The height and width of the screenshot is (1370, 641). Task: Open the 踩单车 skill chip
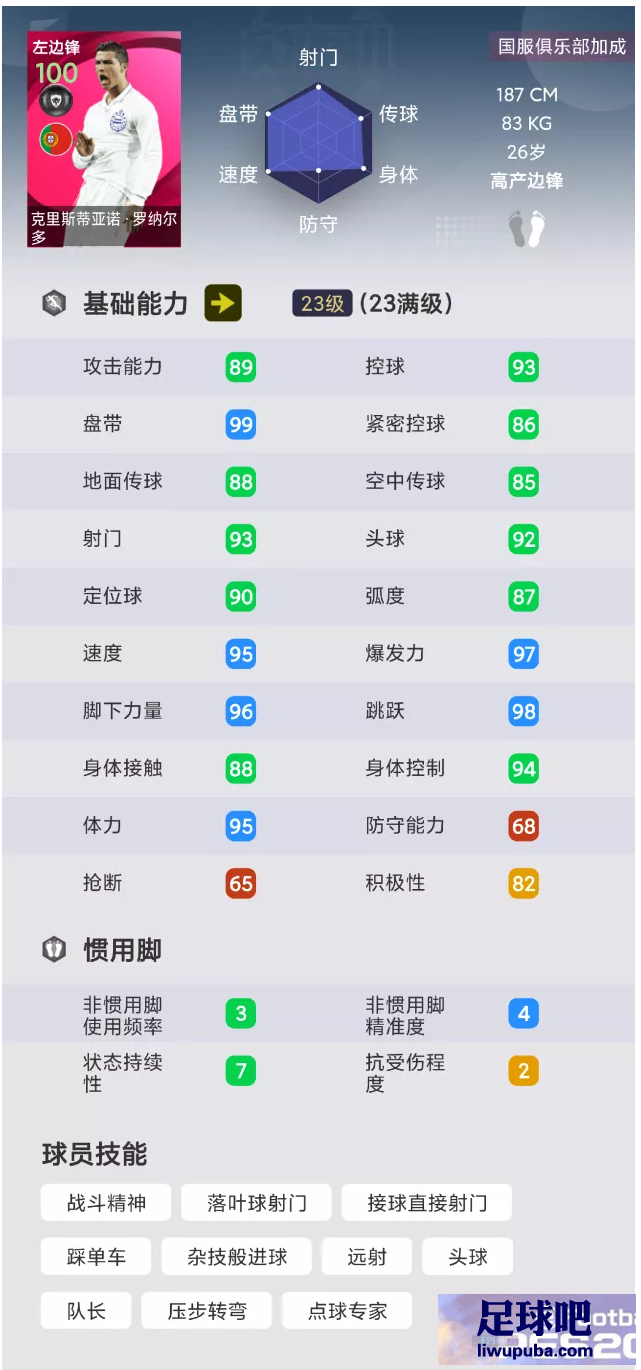[x=96, y=1257]
